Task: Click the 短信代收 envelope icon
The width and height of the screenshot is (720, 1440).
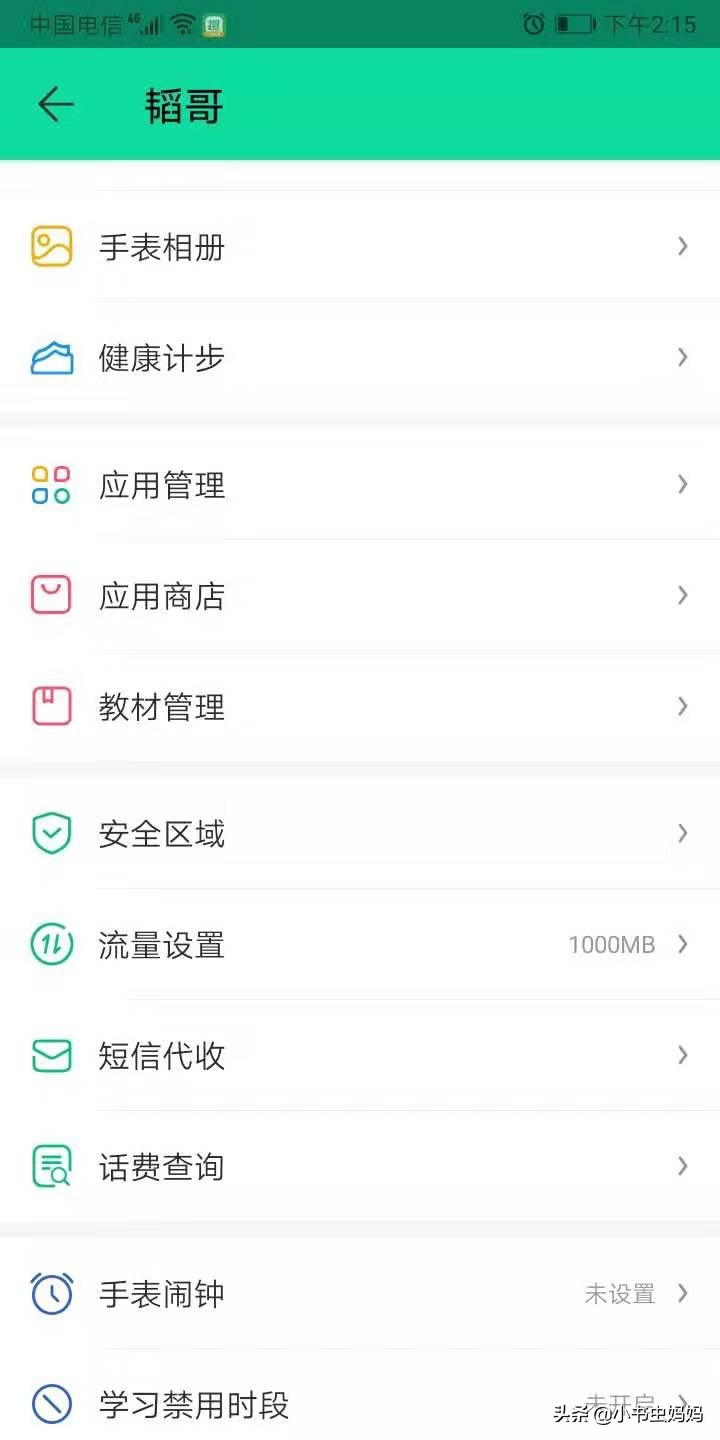Action: tap(51, 1055)
